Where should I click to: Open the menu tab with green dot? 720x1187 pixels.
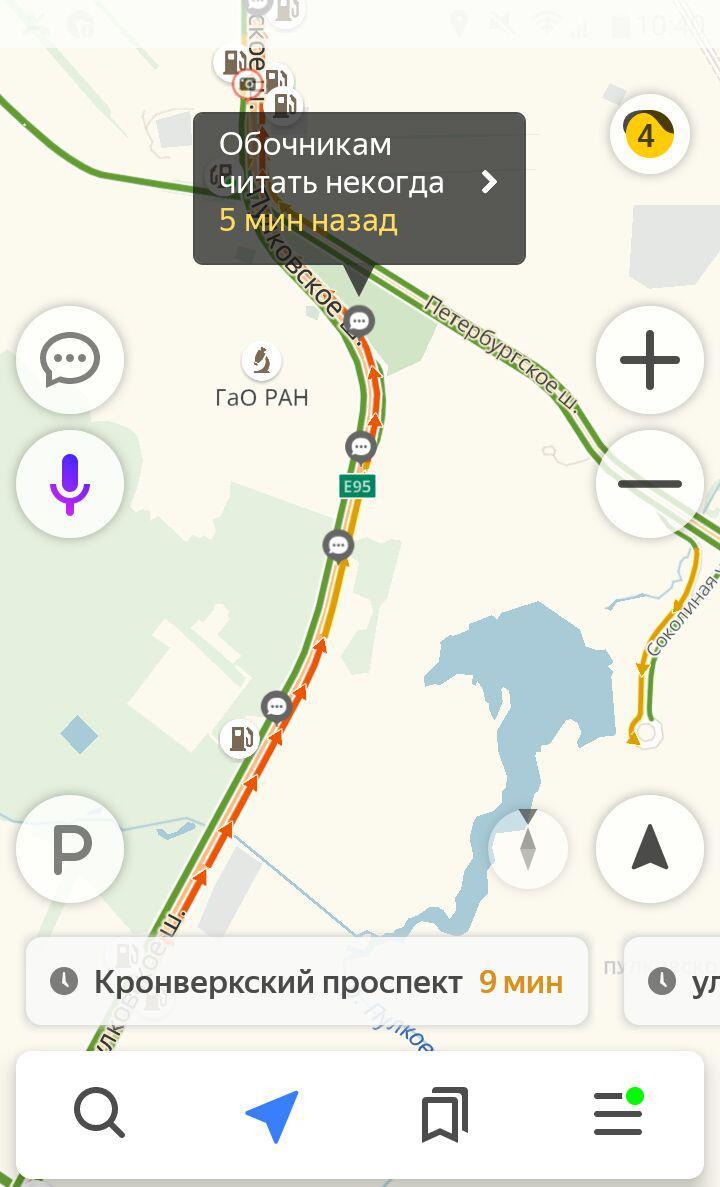618,1113
